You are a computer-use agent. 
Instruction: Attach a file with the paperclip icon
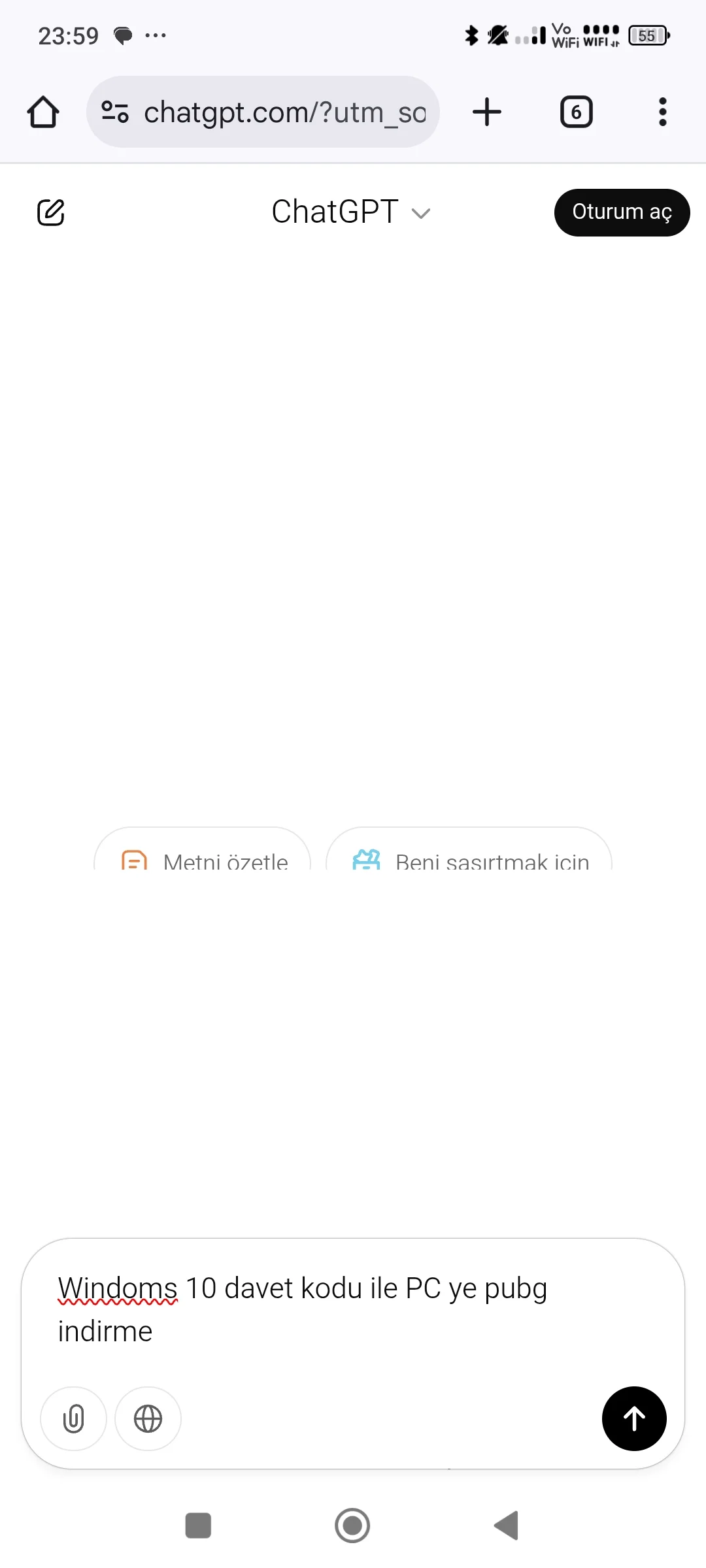pyautogui.click(x=74, y=1418)
